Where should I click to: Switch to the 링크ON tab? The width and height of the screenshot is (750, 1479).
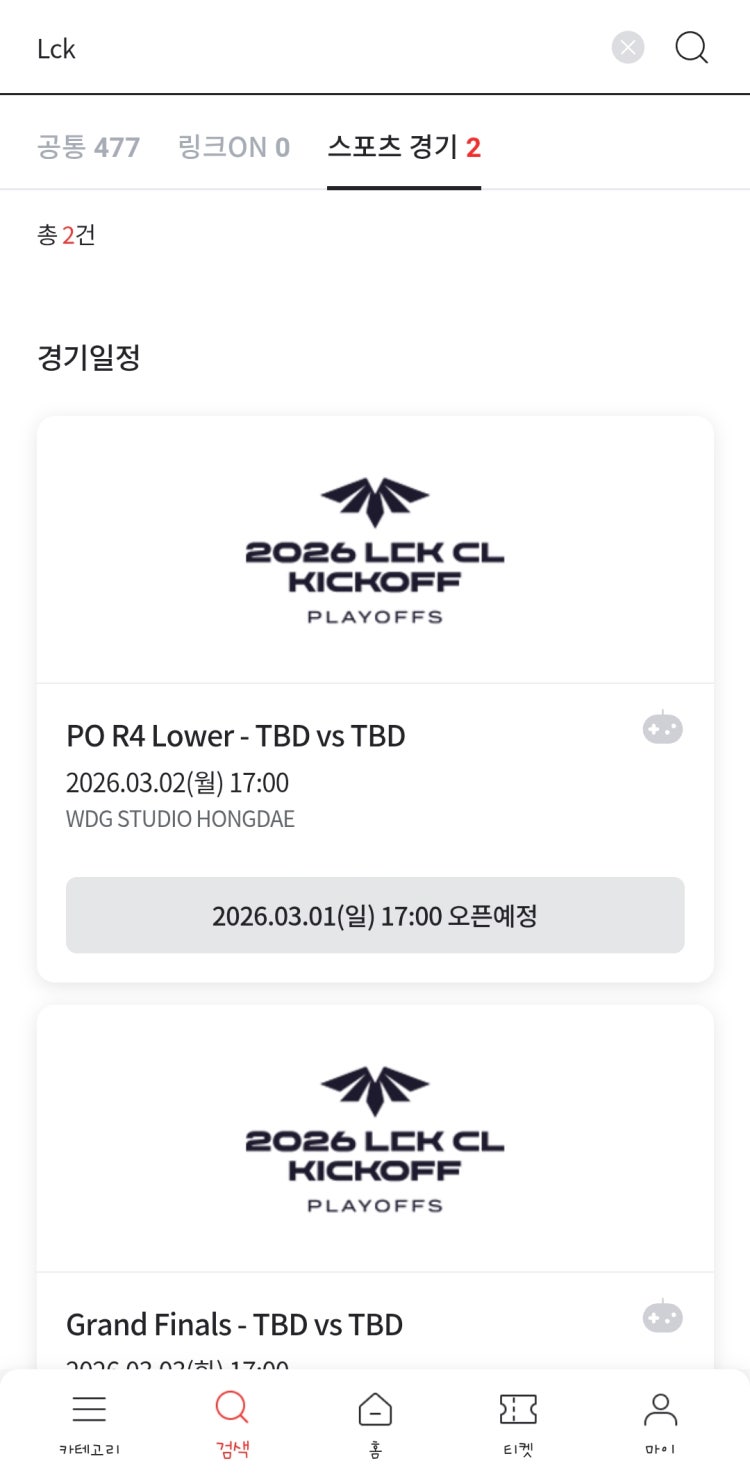233,147
